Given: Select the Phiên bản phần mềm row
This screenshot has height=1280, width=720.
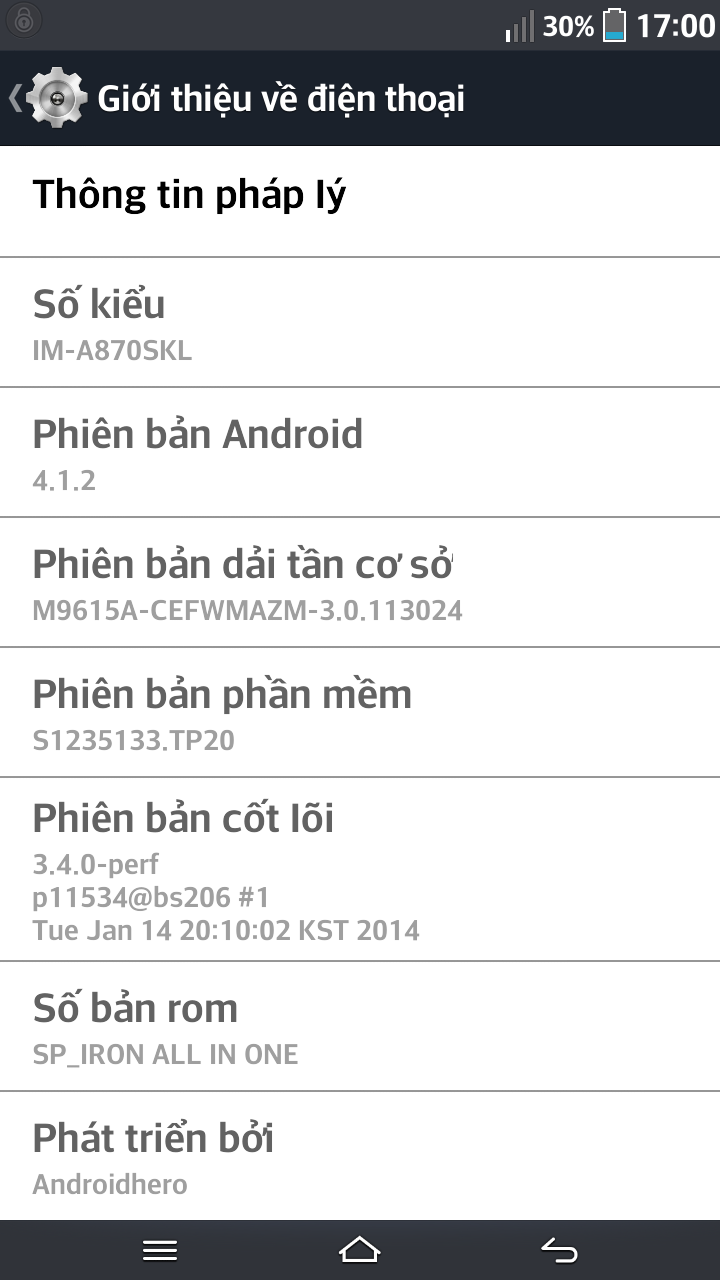Looking at the screenshot, I should pos(360,712).
